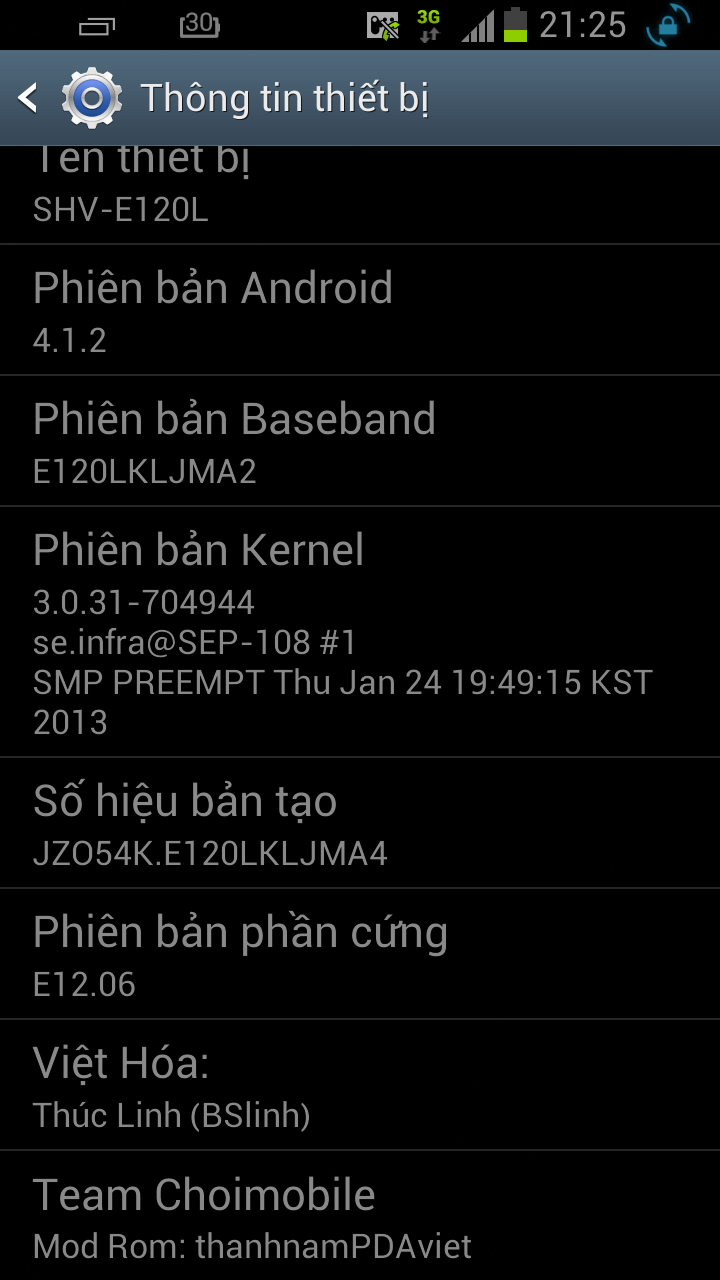Tap the Team Choimobile row
This screenshot has height=1280, width=720.
[360, 1216]
